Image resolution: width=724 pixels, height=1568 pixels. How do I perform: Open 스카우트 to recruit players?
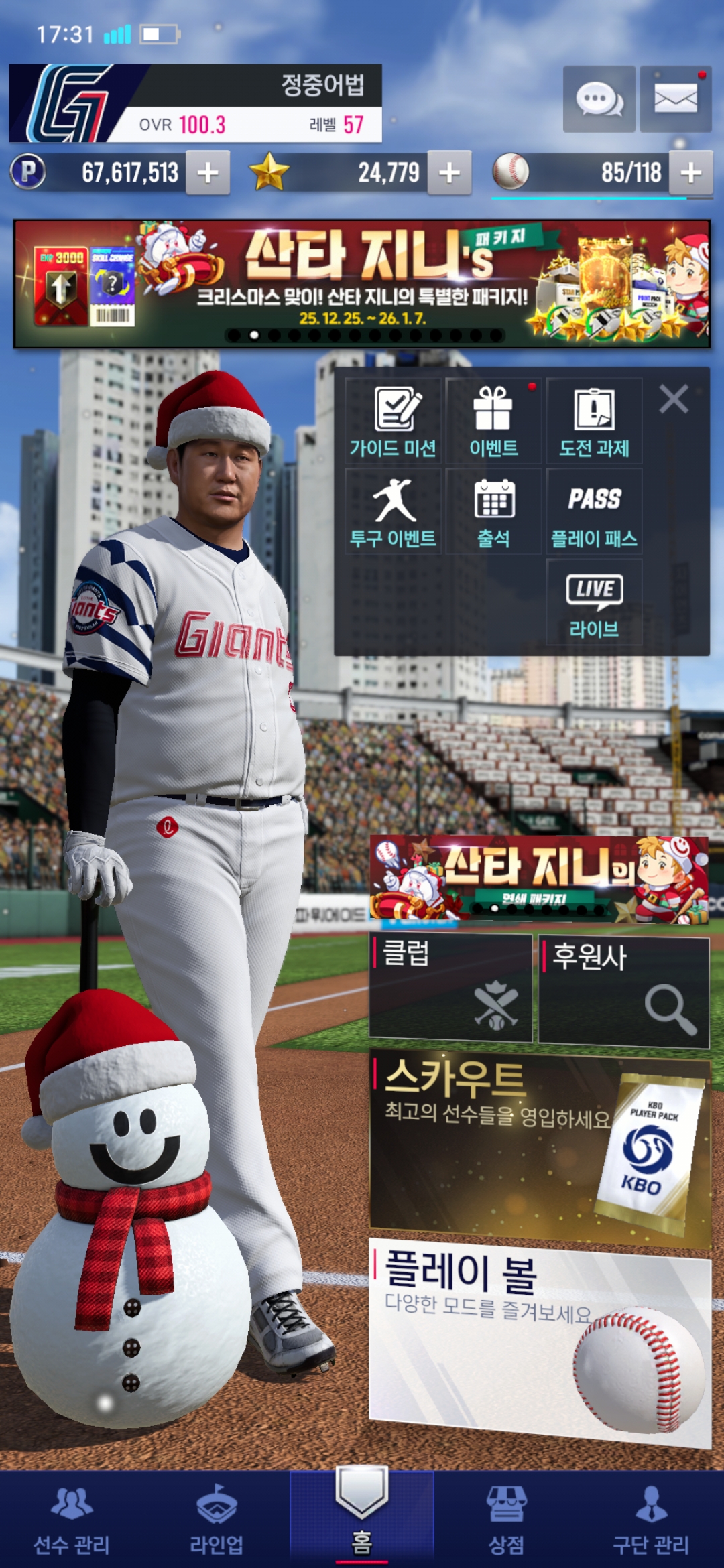(x=540, y=1146)
